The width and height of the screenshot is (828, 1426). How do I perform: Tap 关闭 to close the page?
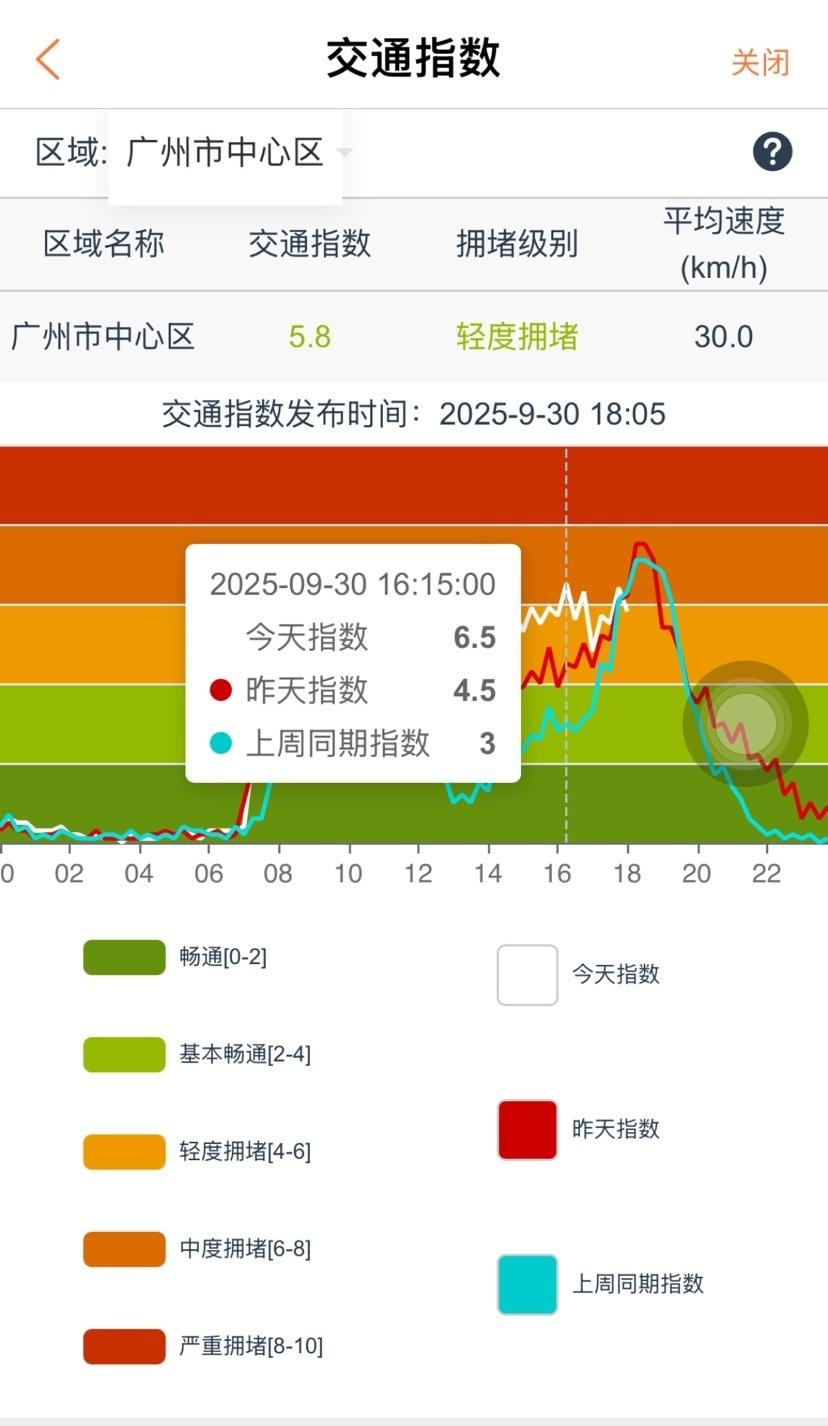pos(760,62)
